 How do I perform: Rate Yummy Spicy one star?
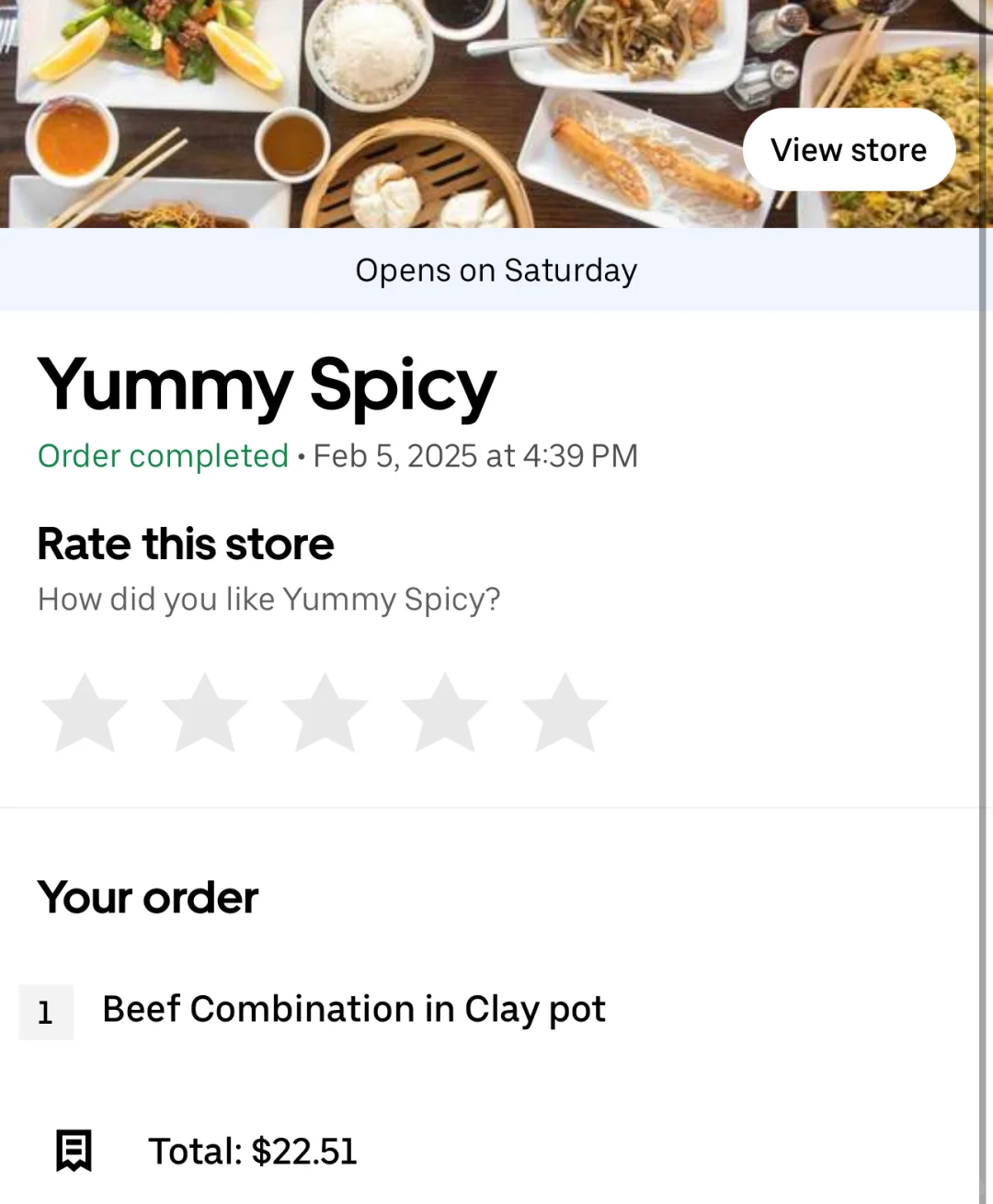pyautogui.click(x=85, y=714)
